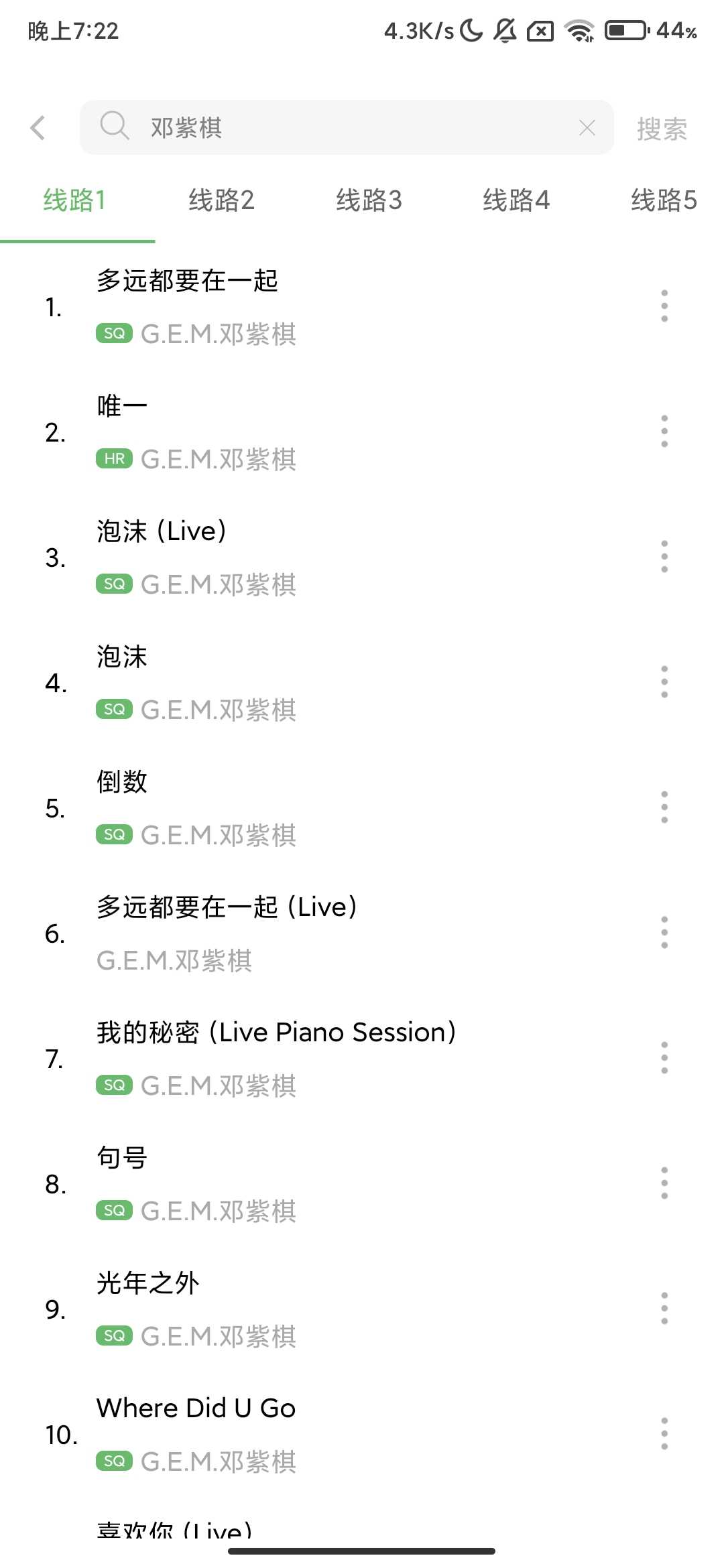Open more options for 唯一
The image size is (724, 1568).
point(664,431)
